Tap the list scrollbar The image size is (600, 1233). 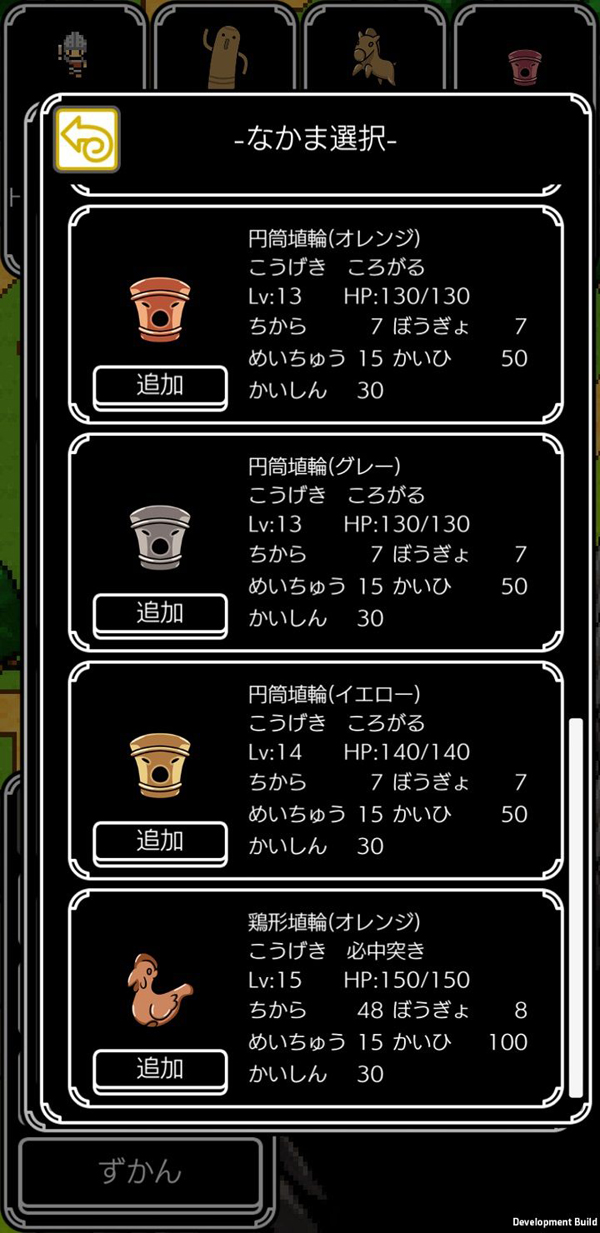pyautogui.click(x=574, y=907)
